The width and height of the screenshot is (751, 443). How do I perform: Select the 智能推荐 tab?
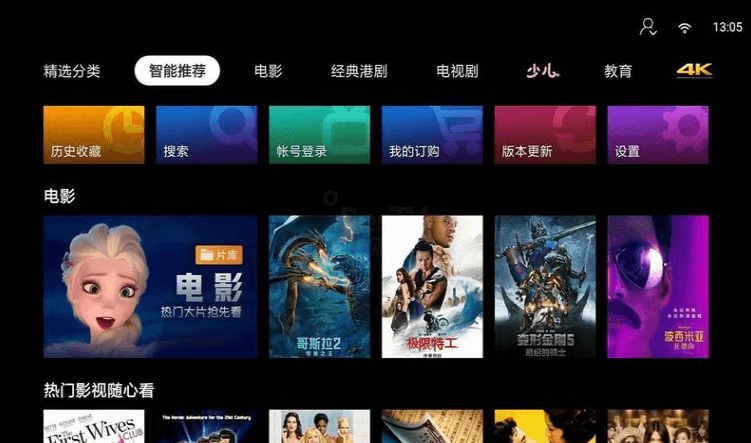coord(177,71)
